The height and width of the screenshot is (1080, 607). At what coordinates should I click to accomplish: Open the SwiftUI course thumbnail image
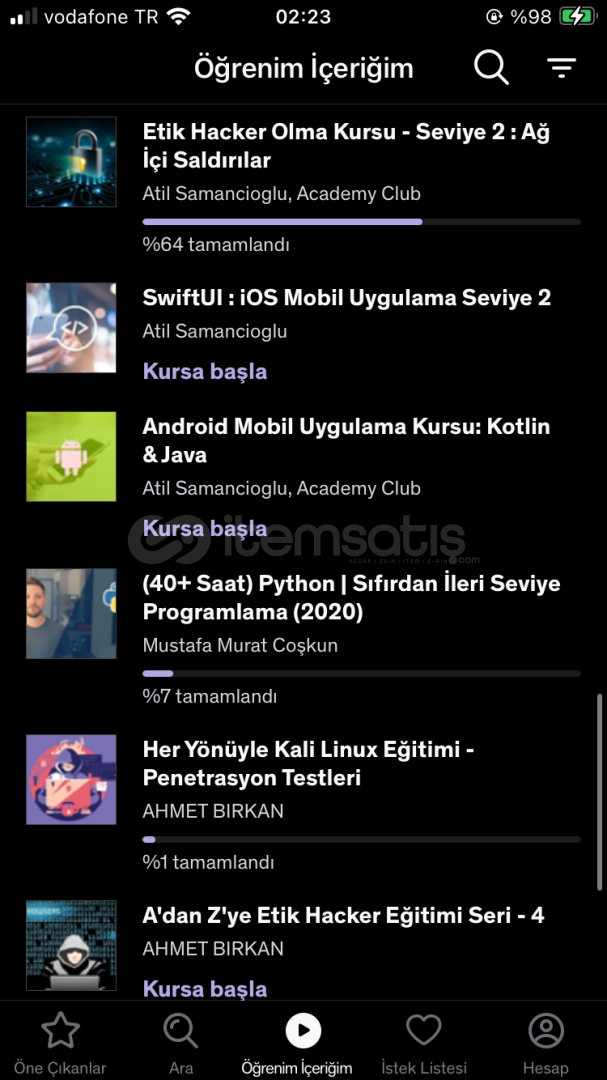point(71,327)
